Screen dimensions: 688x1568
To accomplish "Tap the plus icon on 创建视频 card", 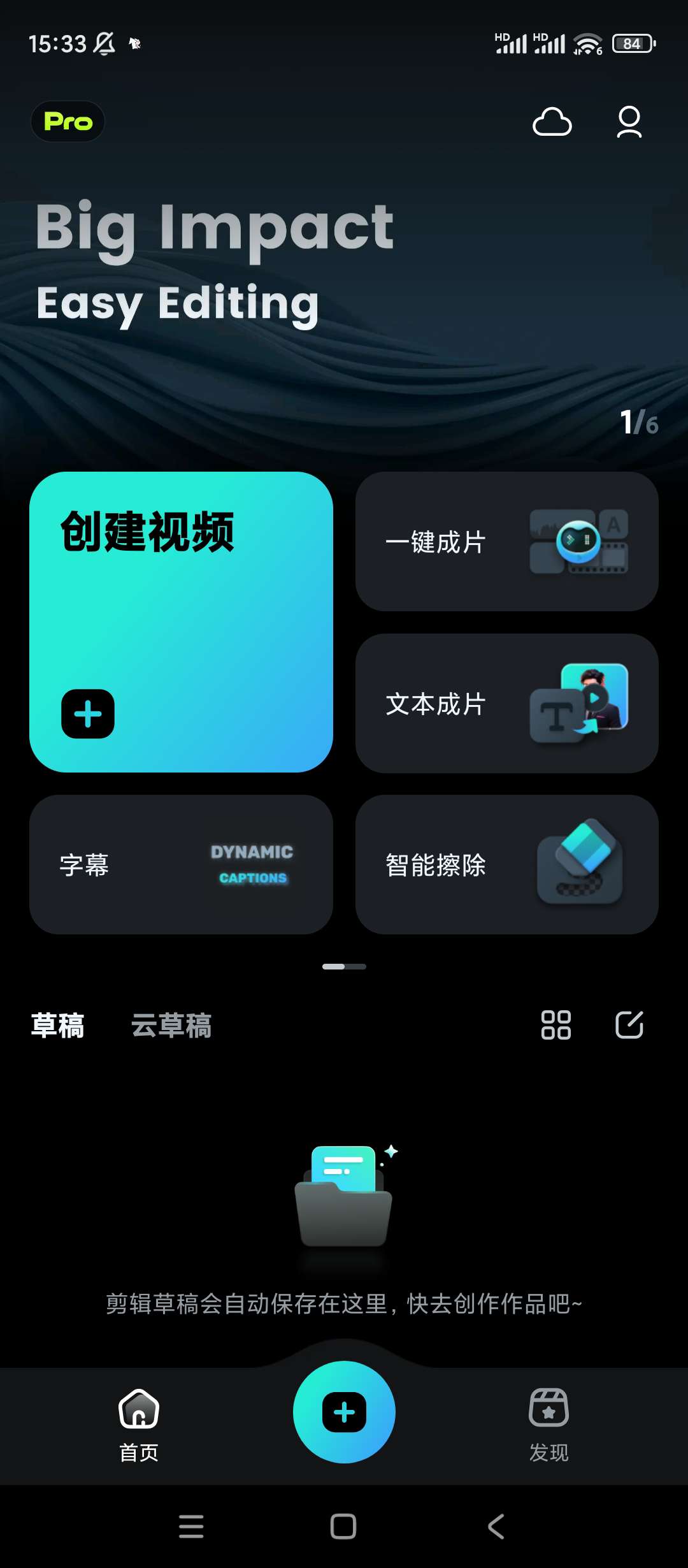I will click(87, 715).
